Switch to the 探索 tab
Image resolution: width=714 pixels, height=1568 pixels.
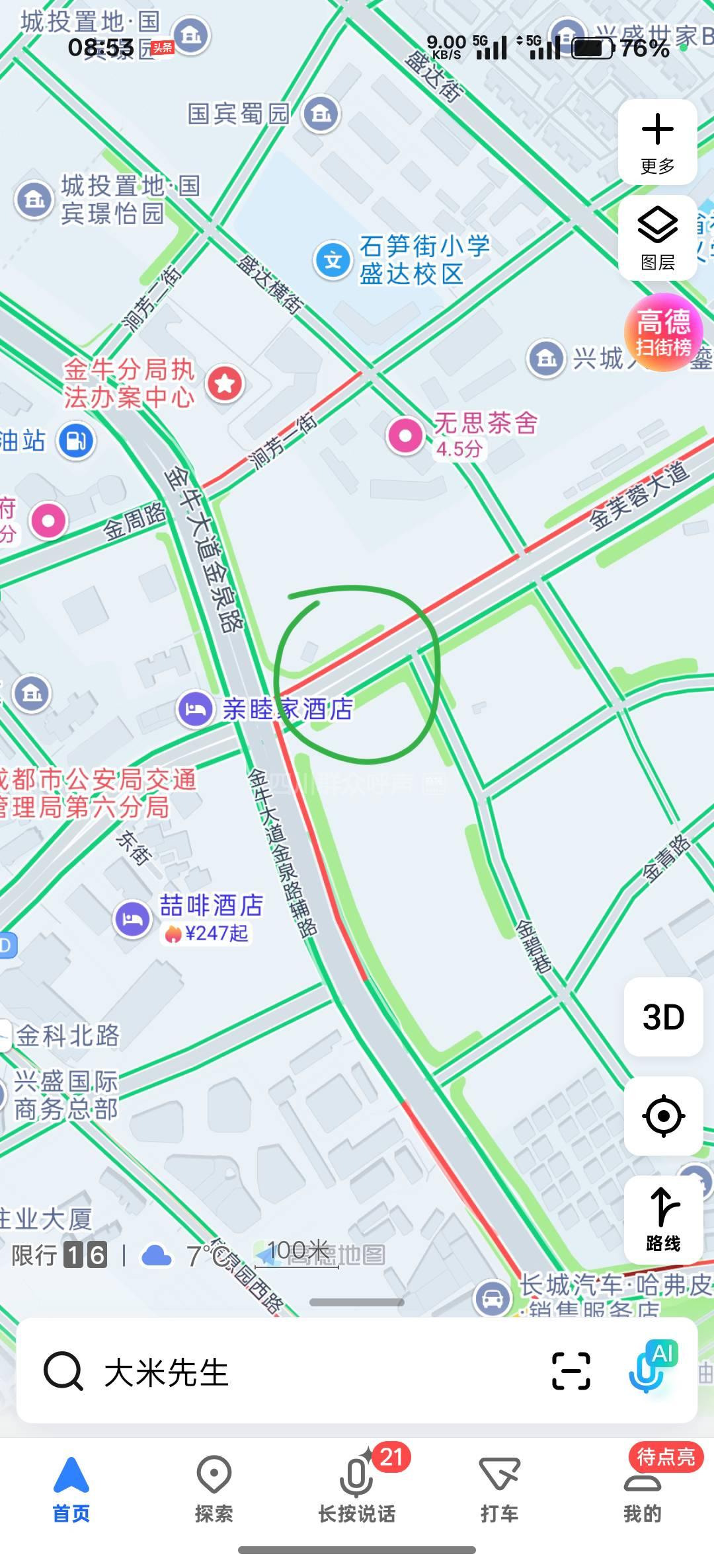point(214,1487)
